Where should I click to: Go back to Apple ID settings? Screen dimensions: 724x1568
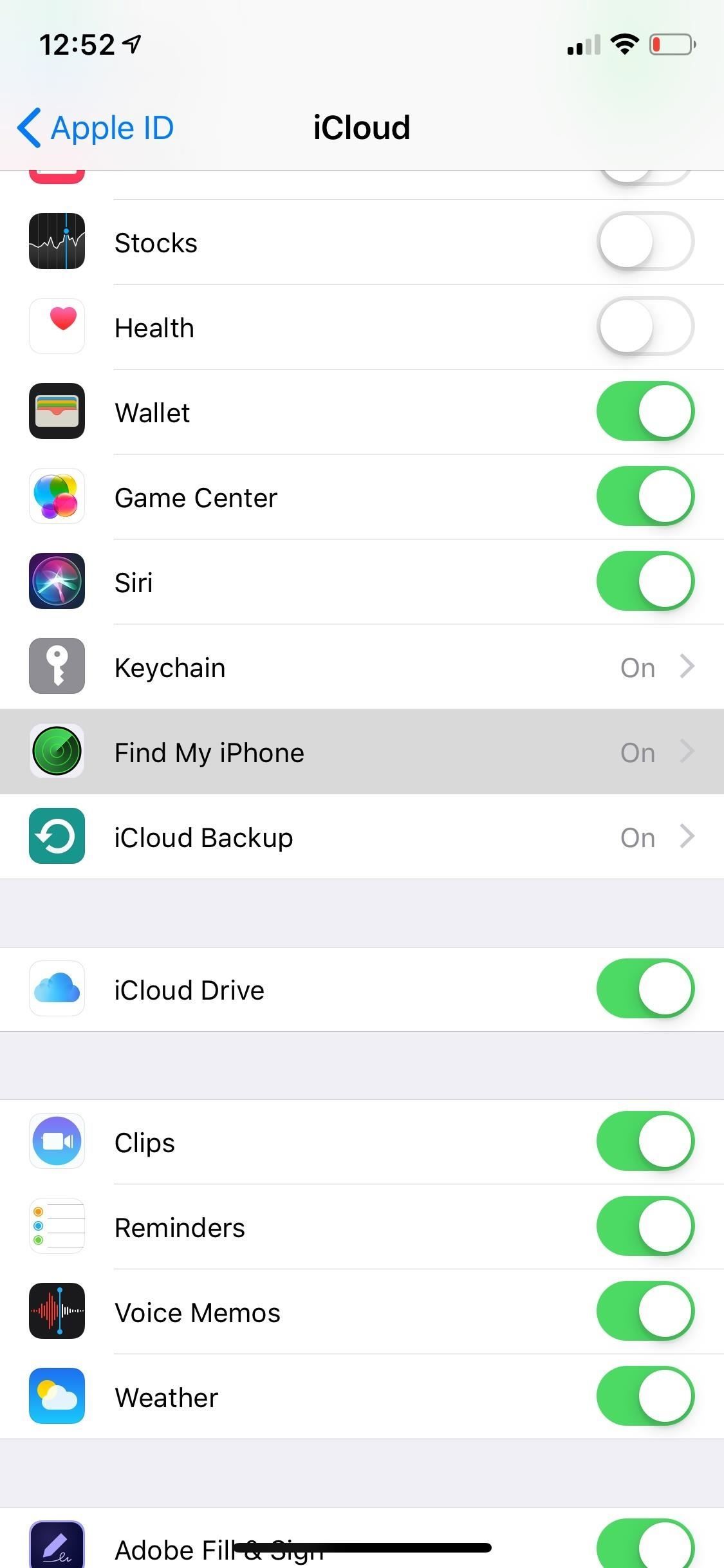[x=97, y=127]
